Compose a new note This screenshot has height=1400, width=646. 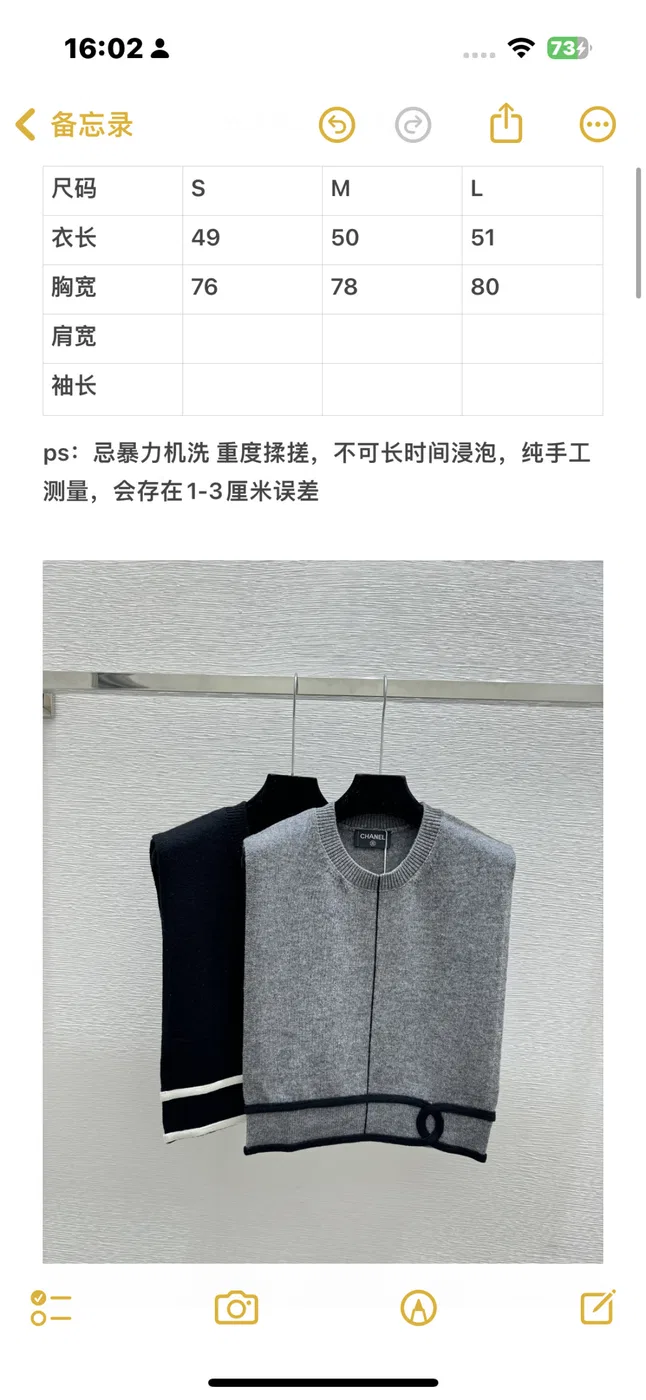pos(598,1307)
